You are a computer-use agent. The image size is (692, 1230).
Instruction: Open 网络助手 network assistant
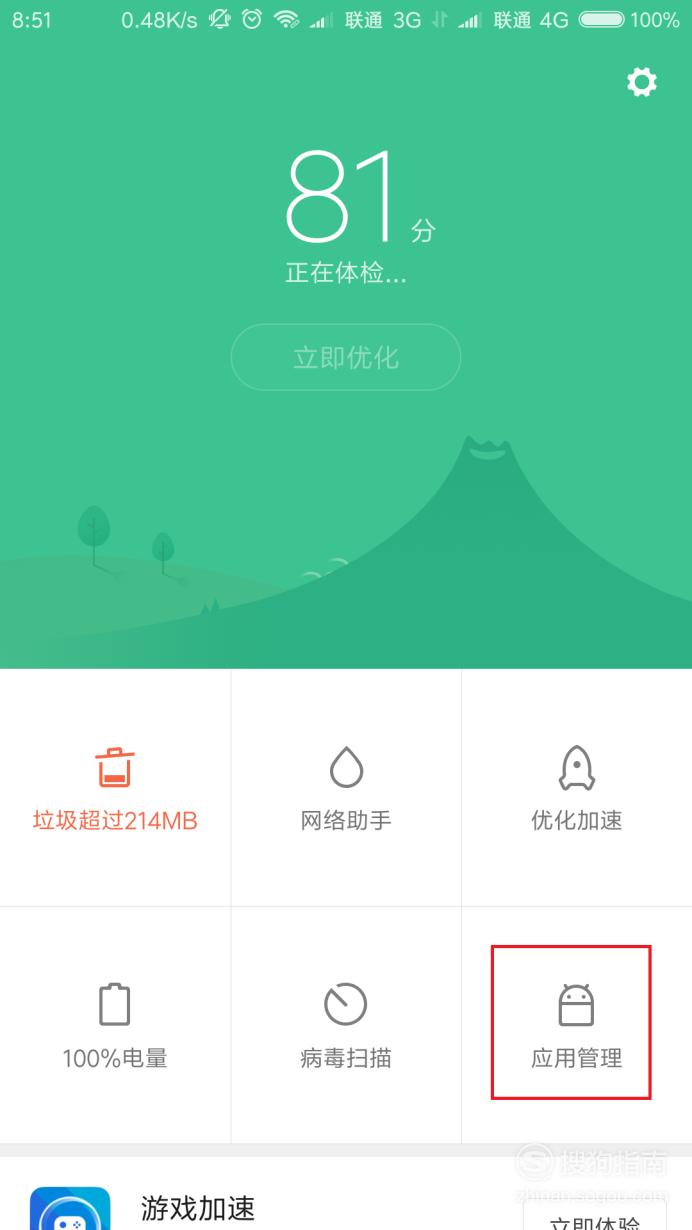pos(346,788)
